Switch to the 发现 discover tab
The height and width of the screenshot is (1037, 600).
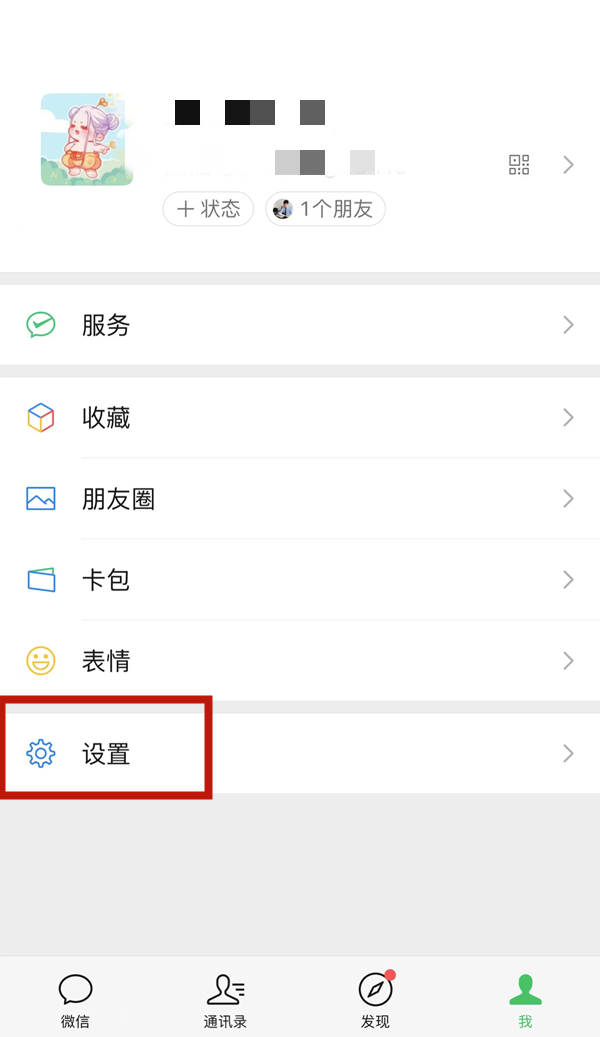375,1000
